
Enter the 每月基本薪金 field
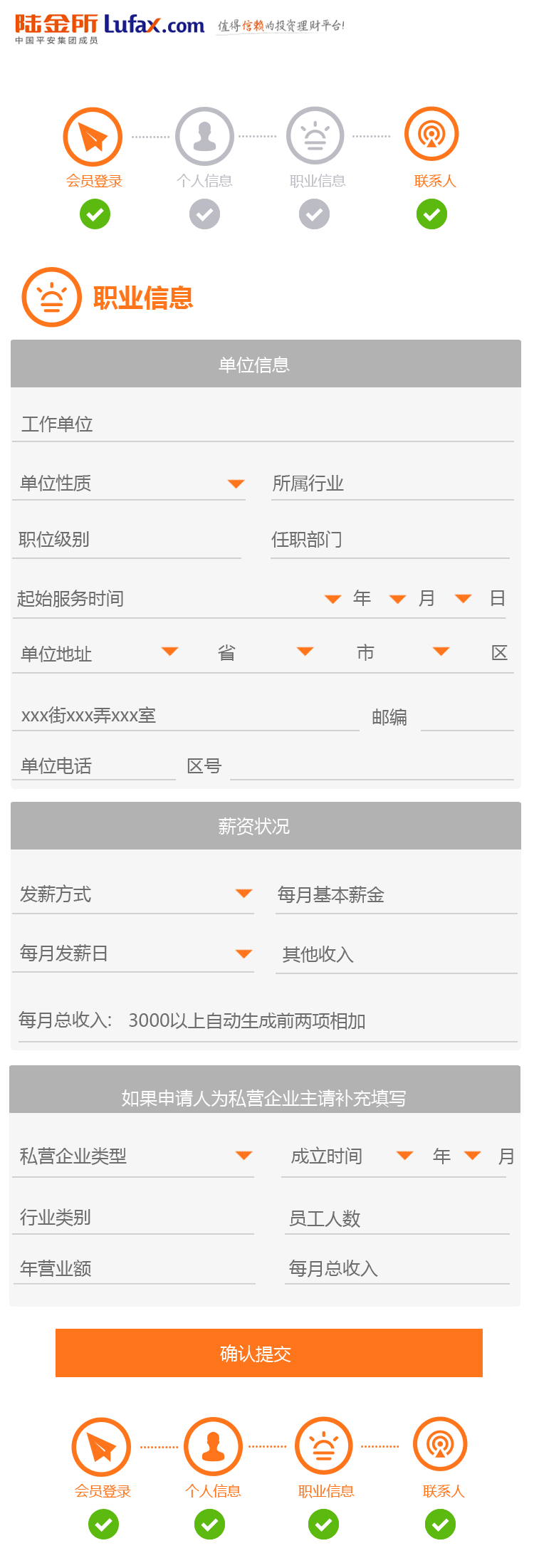[x=396, y=895]
